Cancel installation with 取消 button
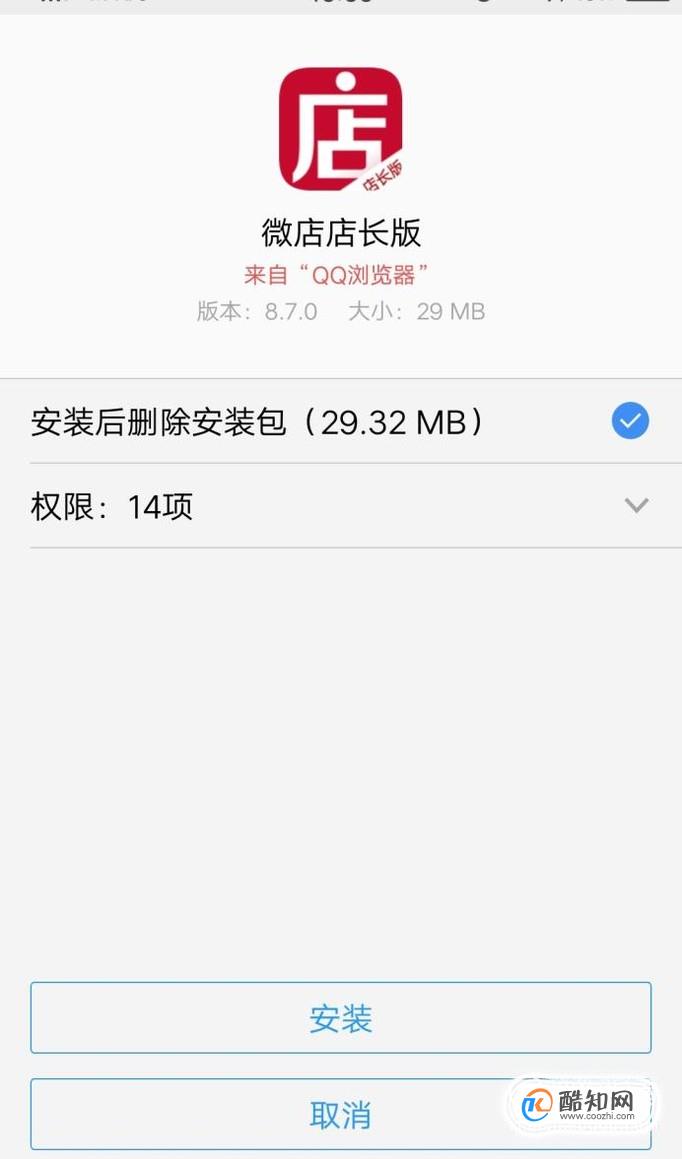 (x=341, y=1114)
